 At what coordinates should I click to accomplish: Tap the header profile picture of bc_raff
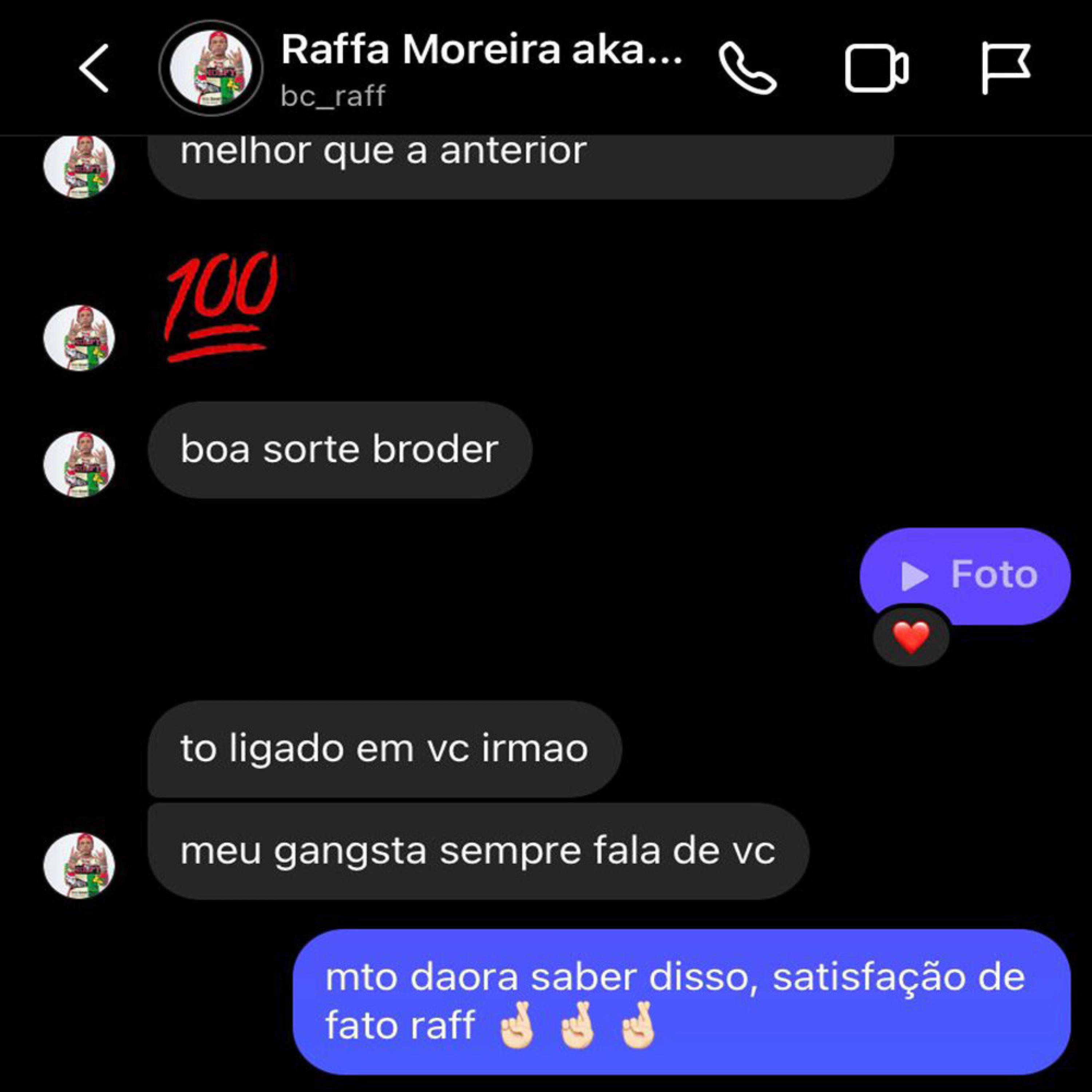[x=211, y=68]
